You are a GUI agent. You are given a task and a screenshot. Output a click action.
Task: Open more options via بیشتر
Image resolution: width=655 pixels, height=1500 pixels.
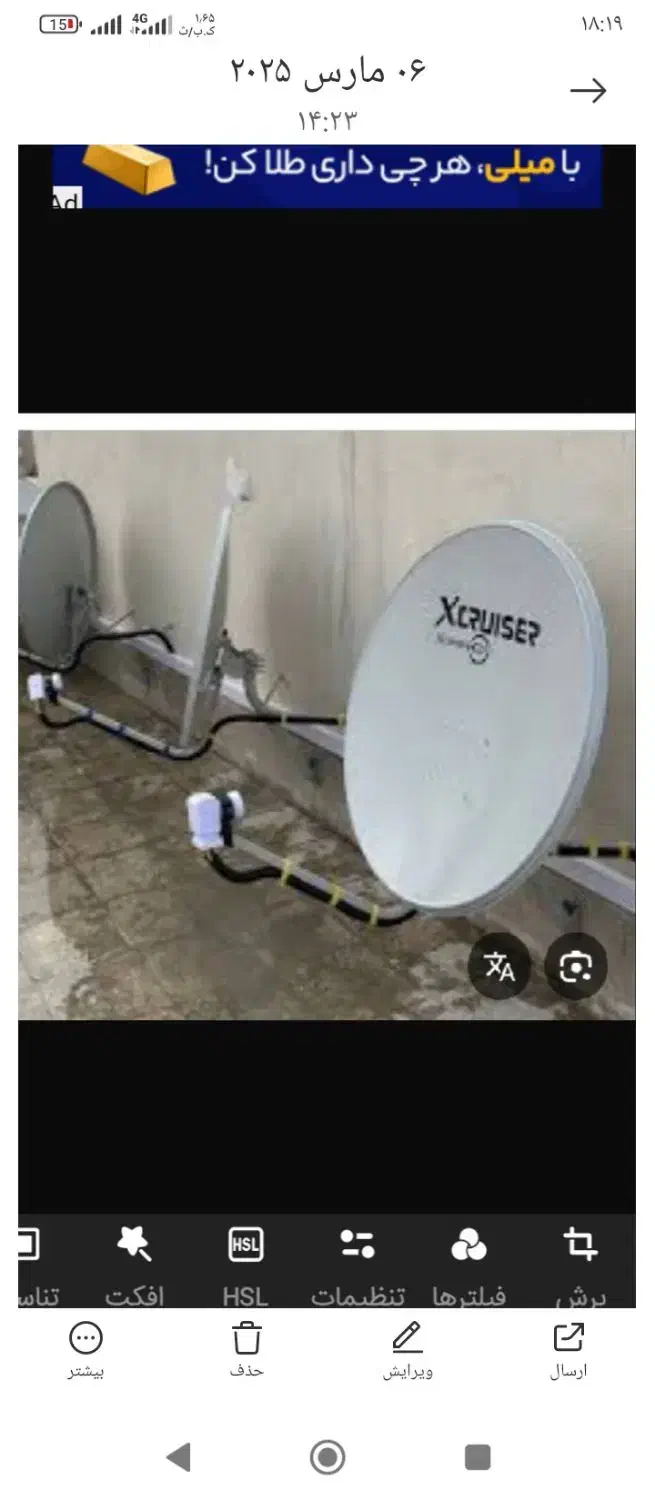pyautogui.click(x=86, y=1350)
